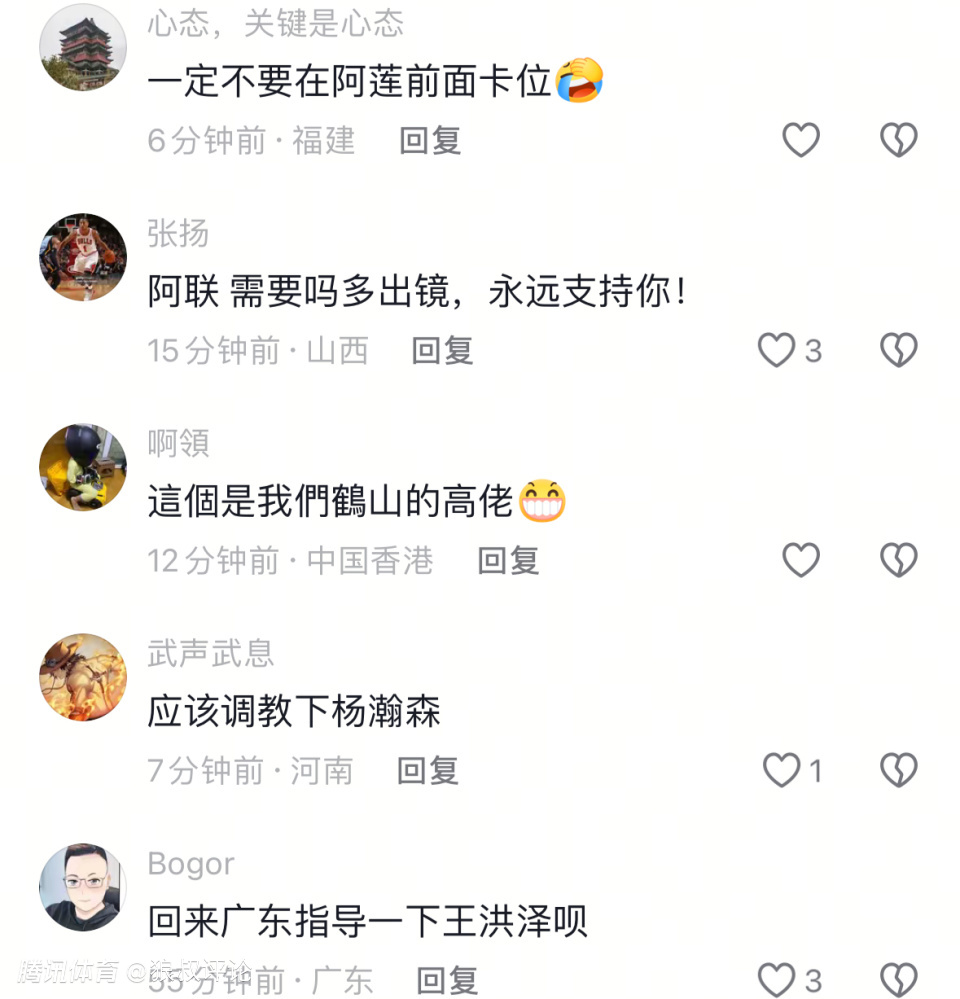The width and height of the screenshot is (960, 999).
Task: Dislike 啊領's comment
Action: [898, 560]
